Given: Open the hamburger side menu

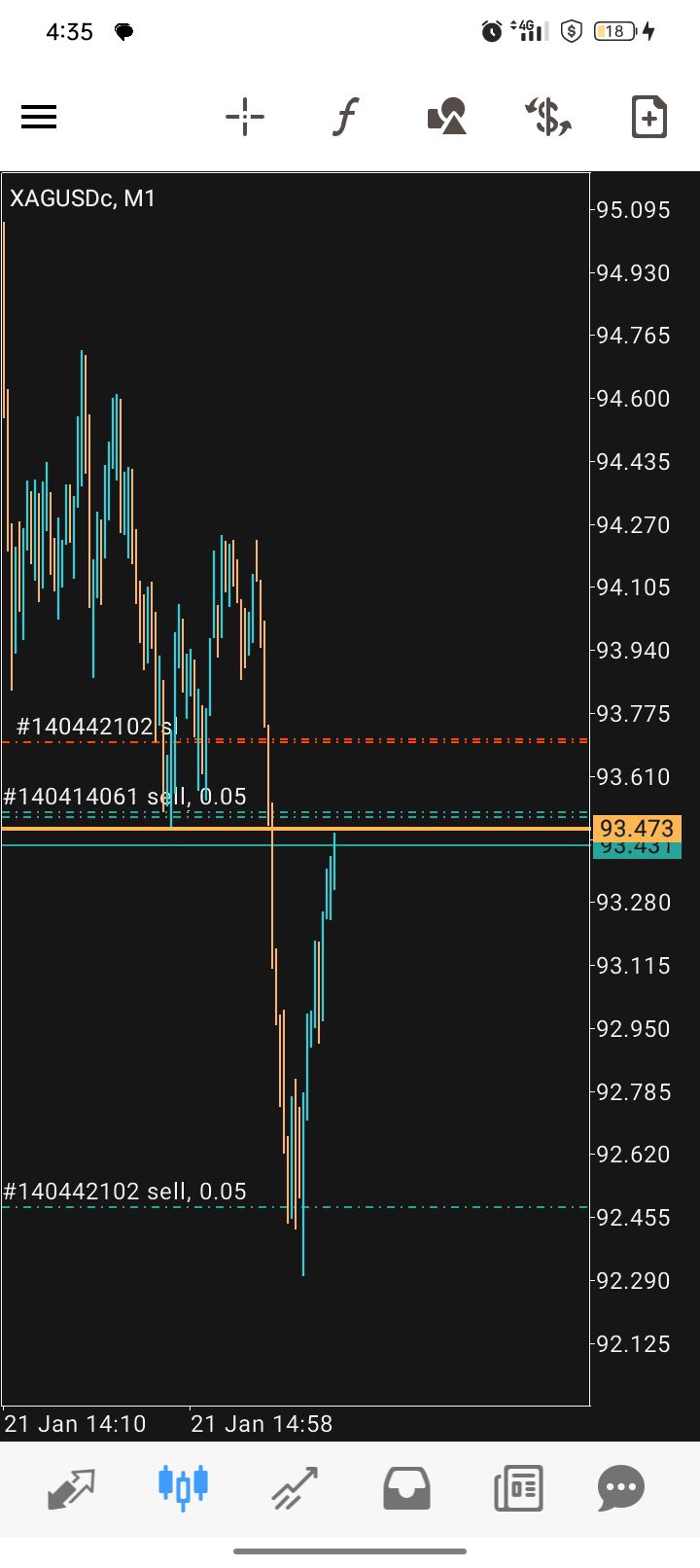Looking at the screenshot, I should coord(39,118).
